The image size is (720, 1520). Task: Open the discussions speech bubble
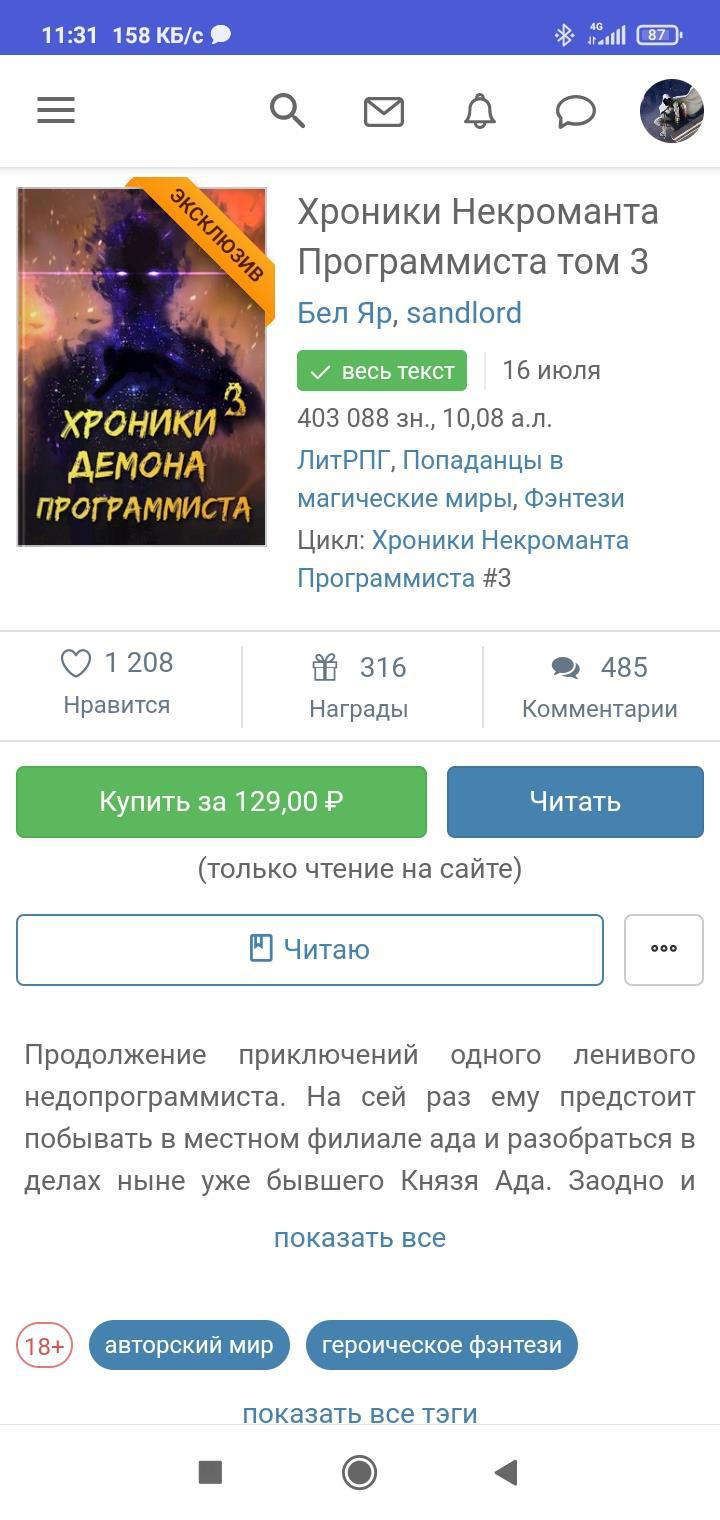575,111
